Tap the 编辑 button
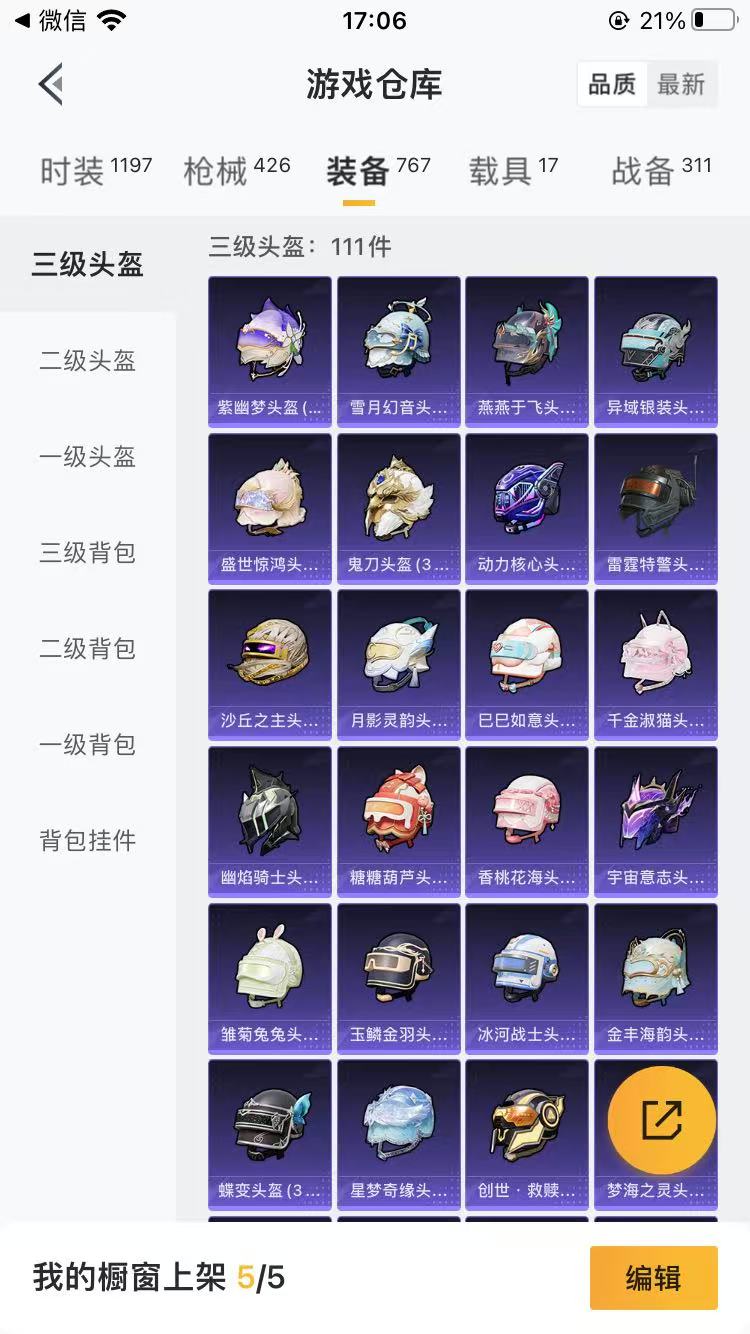 coord(653,1278)
